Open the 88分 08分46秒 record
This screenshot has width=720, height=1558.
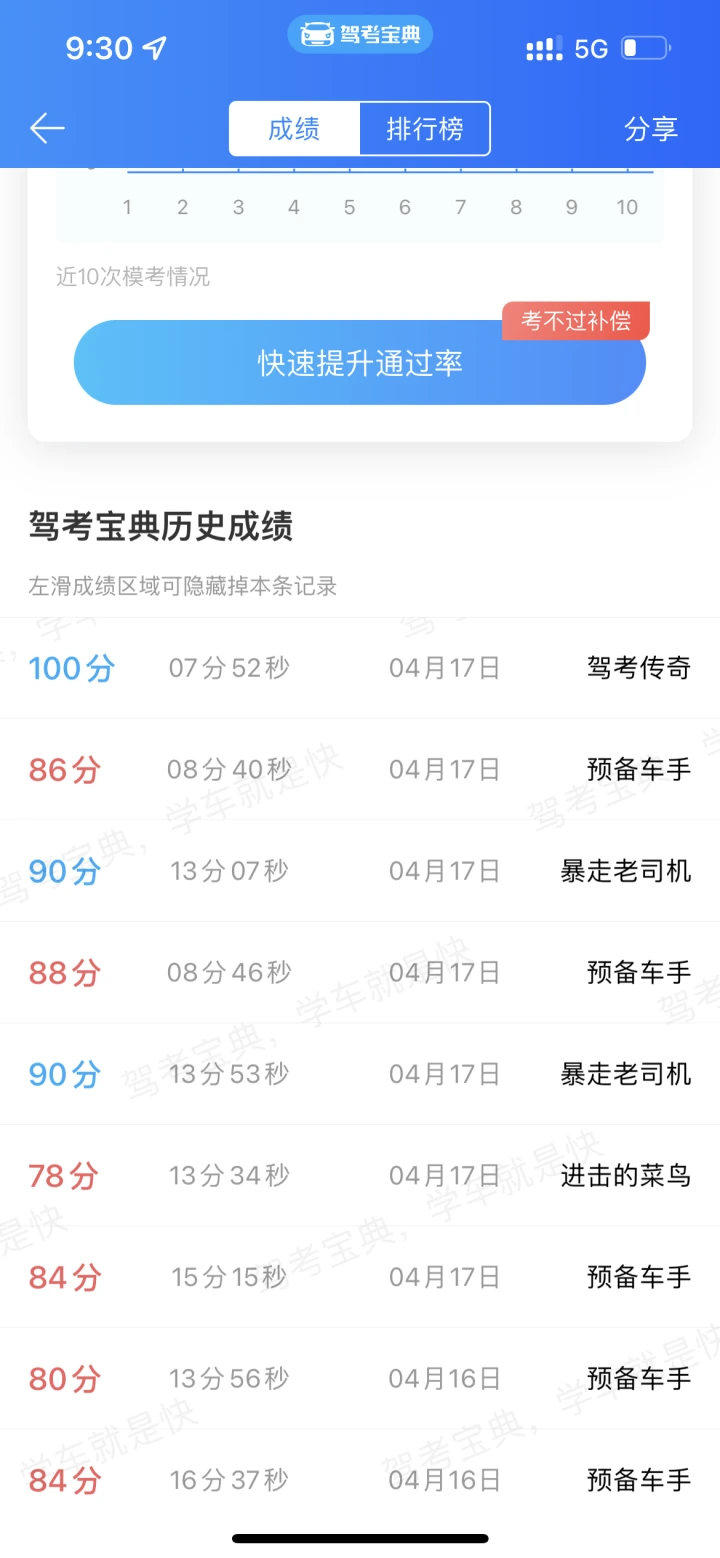click(360, 972)
